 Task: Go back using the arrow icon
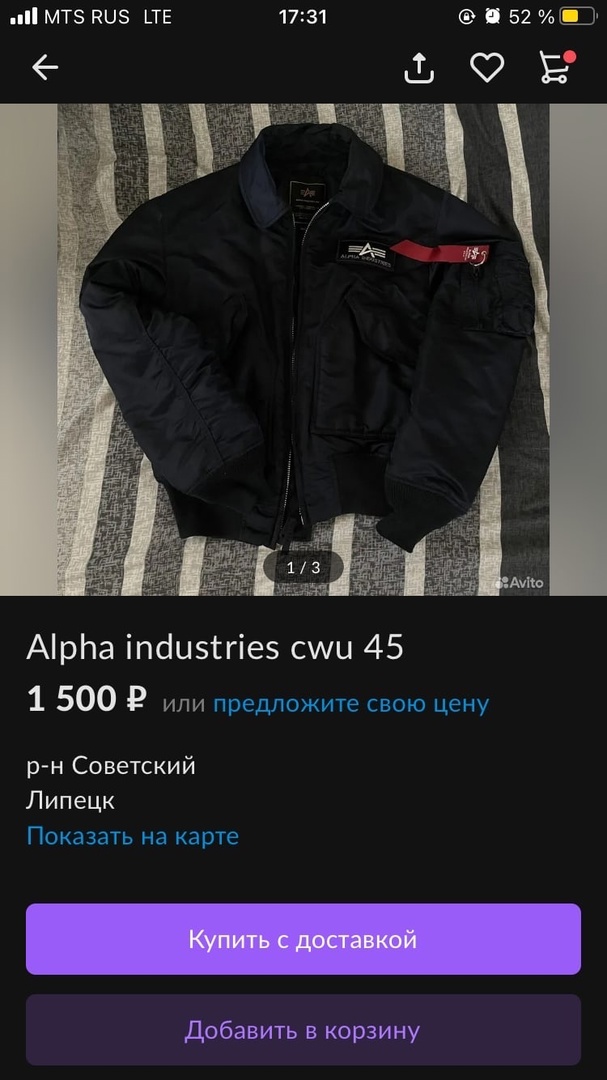(x=45, y=68)
